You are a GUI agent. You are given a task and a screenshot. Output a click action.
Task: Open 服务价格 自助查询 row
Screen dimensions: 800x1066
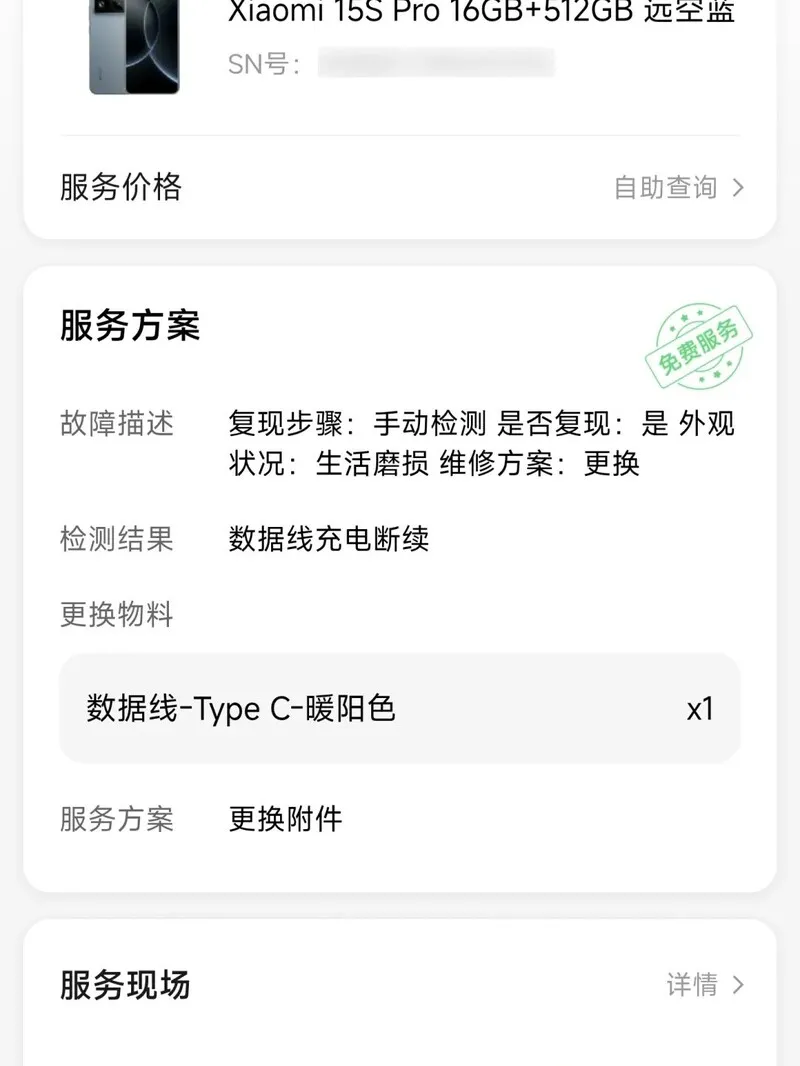click(x=678, y=187)
